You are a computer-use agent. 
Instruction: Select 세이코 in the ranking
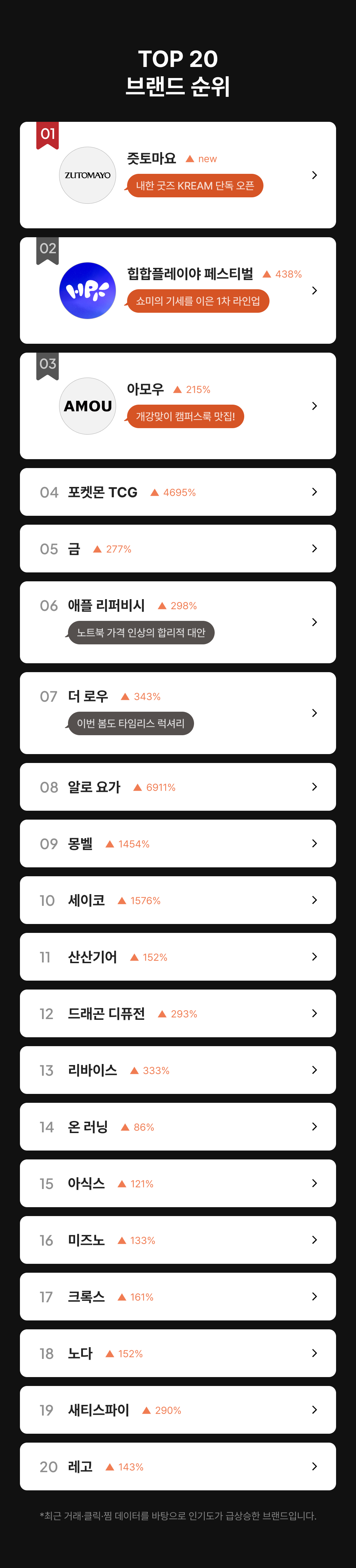click(x=178, y=900)
